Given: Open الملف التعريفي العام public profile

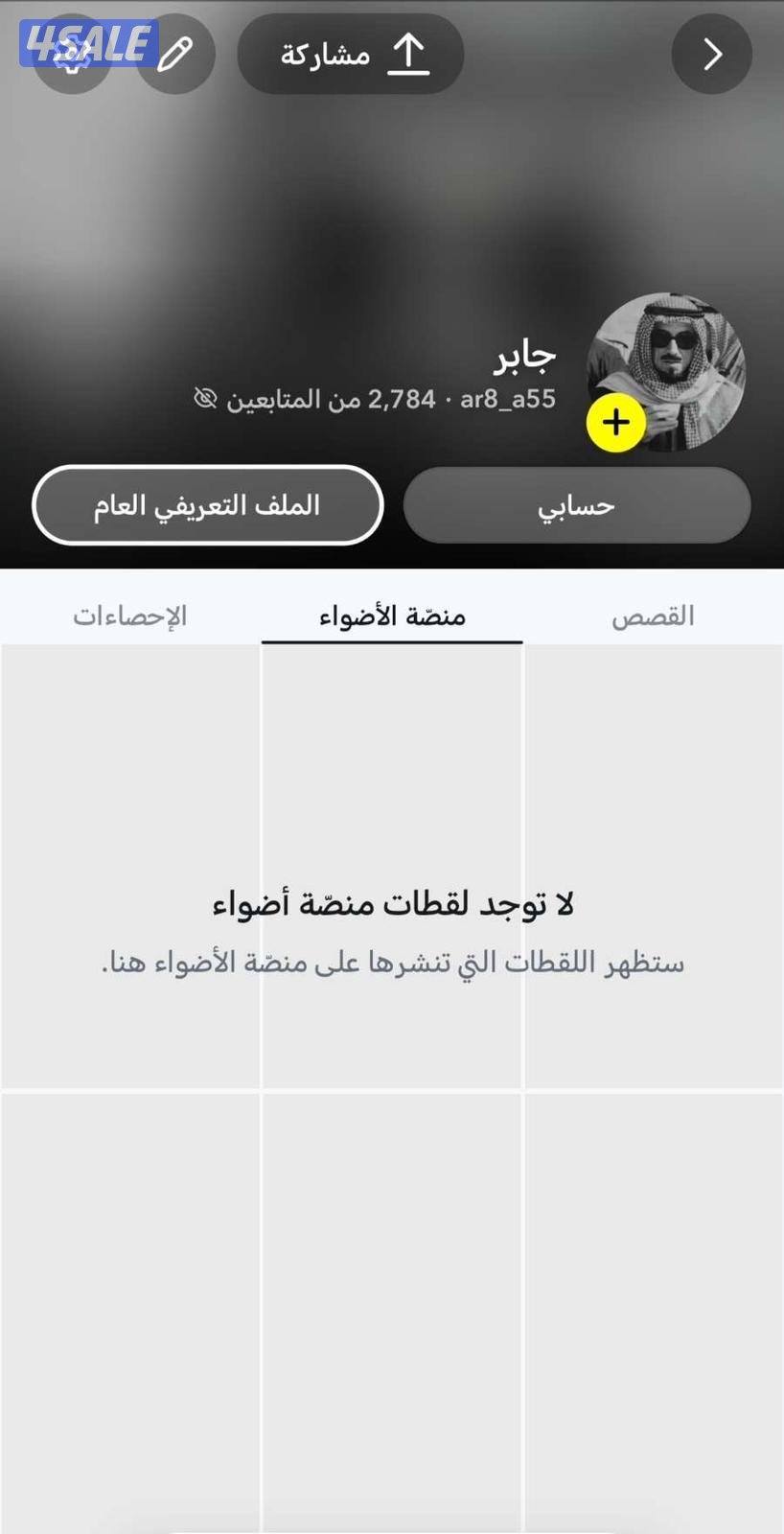Looking at the screenshot, I should (x=207, y=505).
